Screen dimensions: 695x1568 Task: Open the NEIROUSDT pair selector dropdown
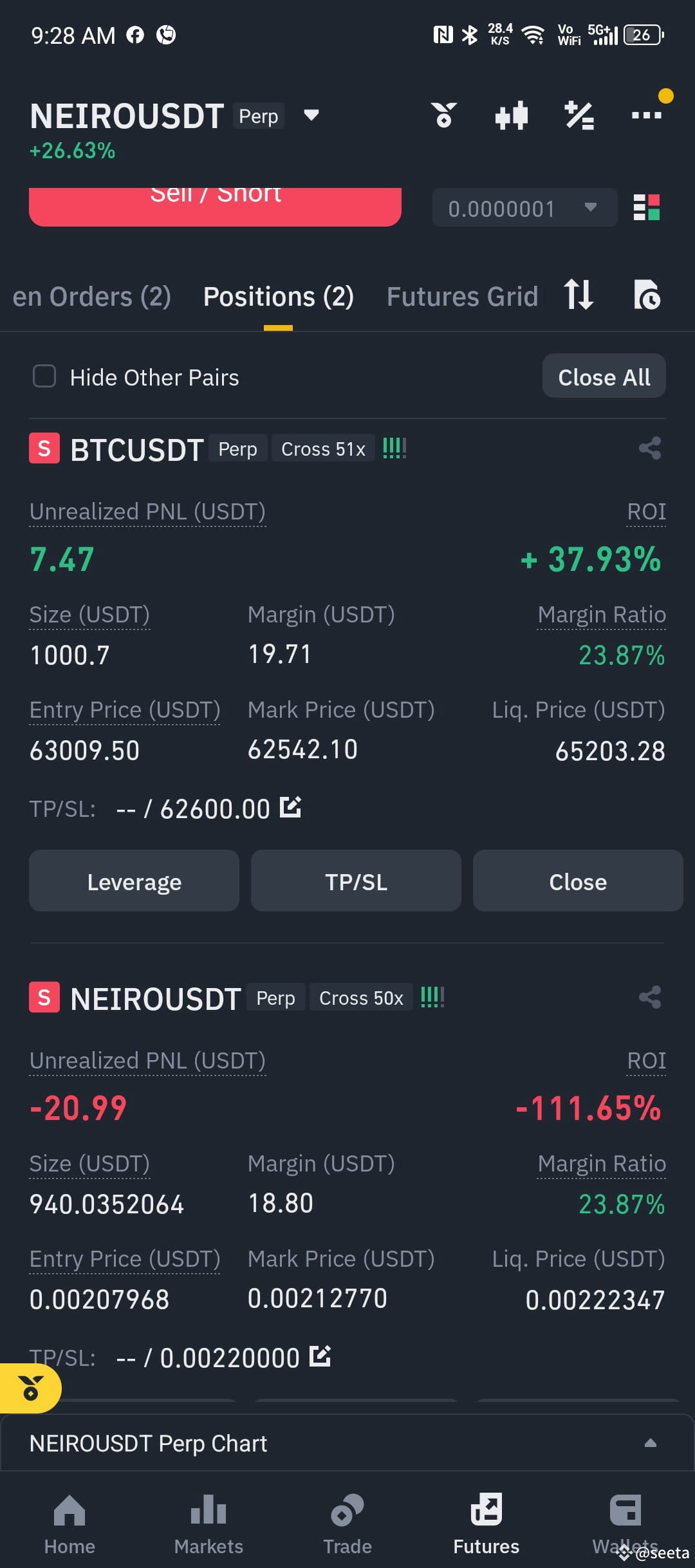tap(310, 115)
